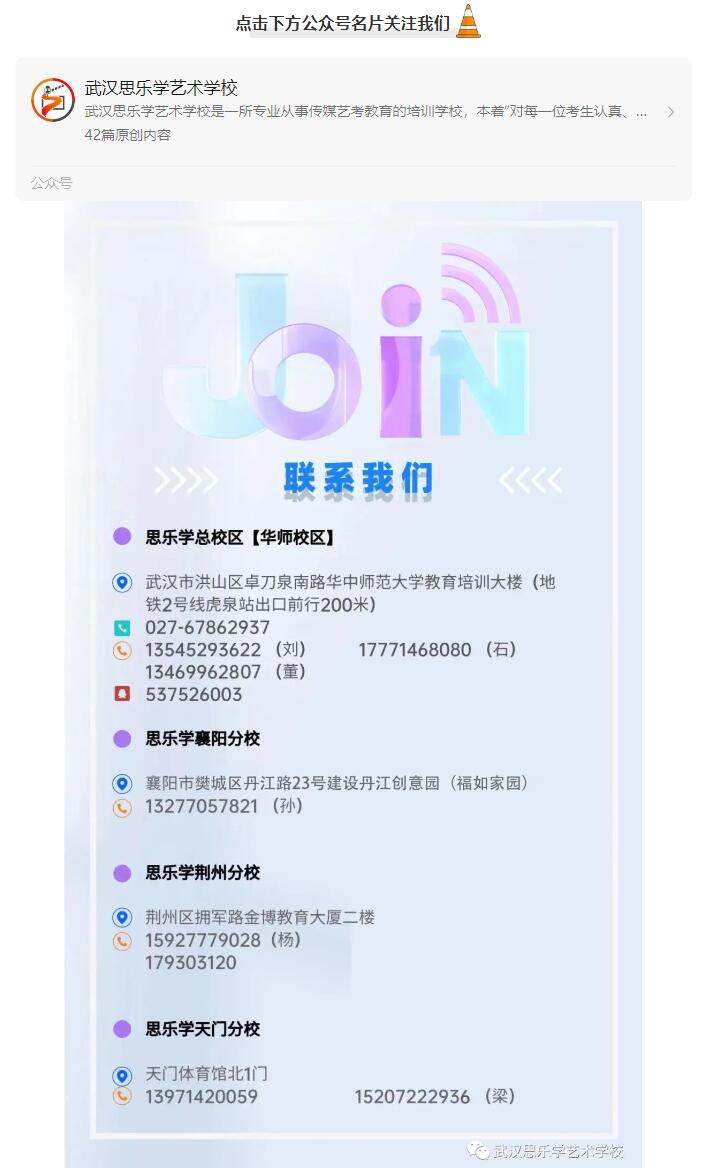Image resolution: width=702 pixels, height=1168 pixels.
Task: Open the 武汉思乐学艺术学校 official account card
Action: [352, 110]
